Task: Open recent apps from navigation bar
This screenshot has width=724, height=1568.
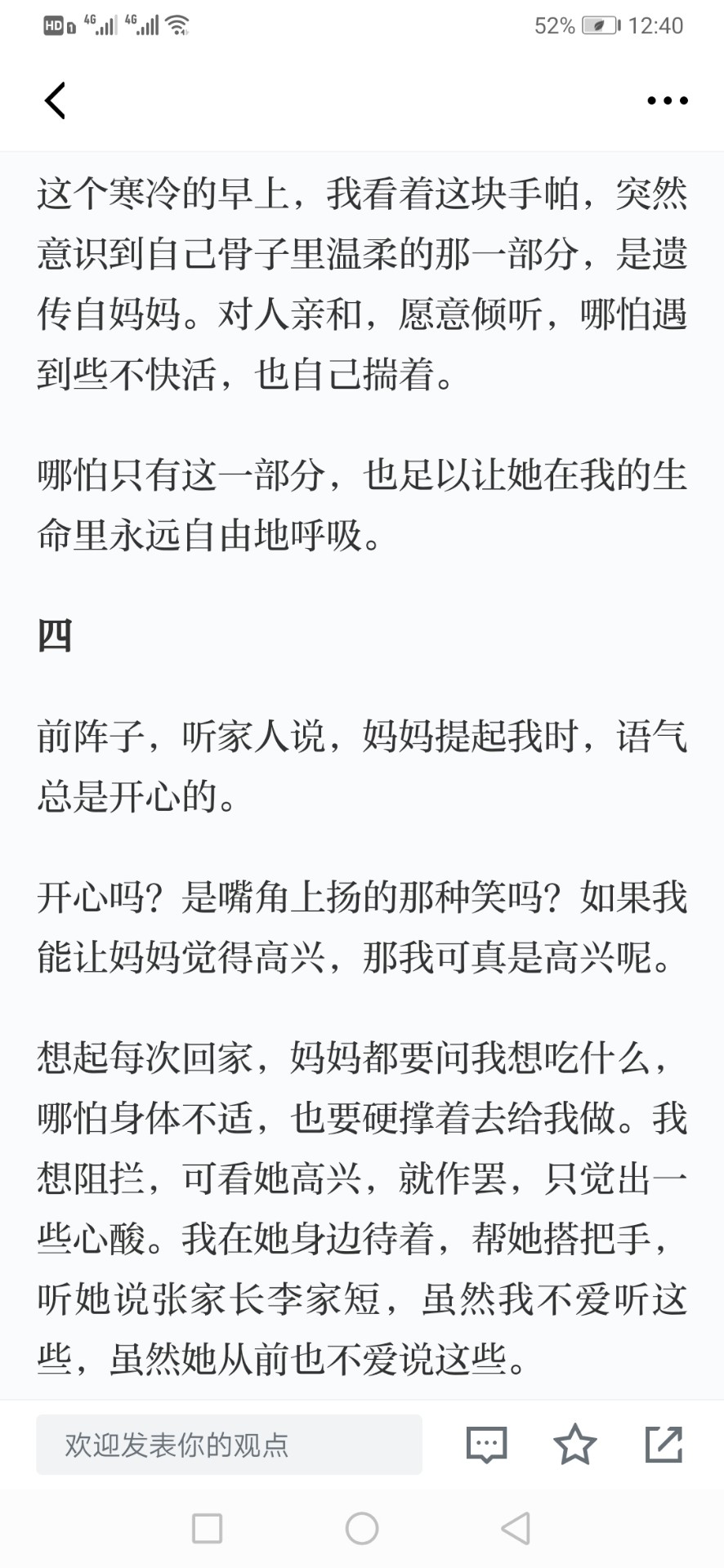Action: [x=207, y=1528]
